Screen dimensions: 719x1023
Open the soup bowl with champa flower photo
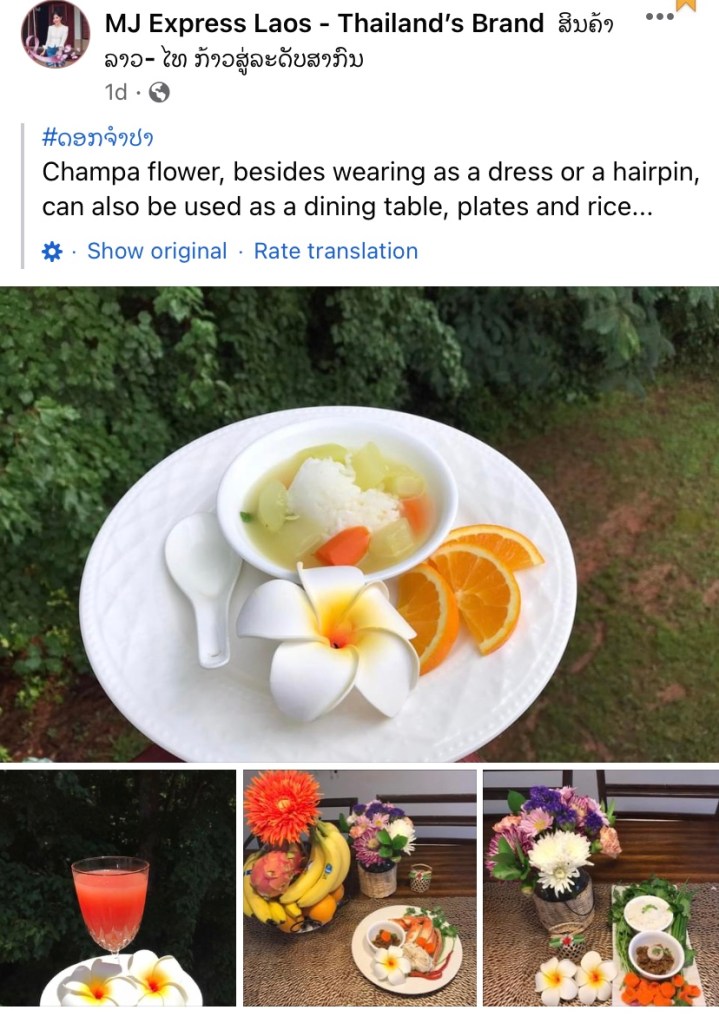359,524
